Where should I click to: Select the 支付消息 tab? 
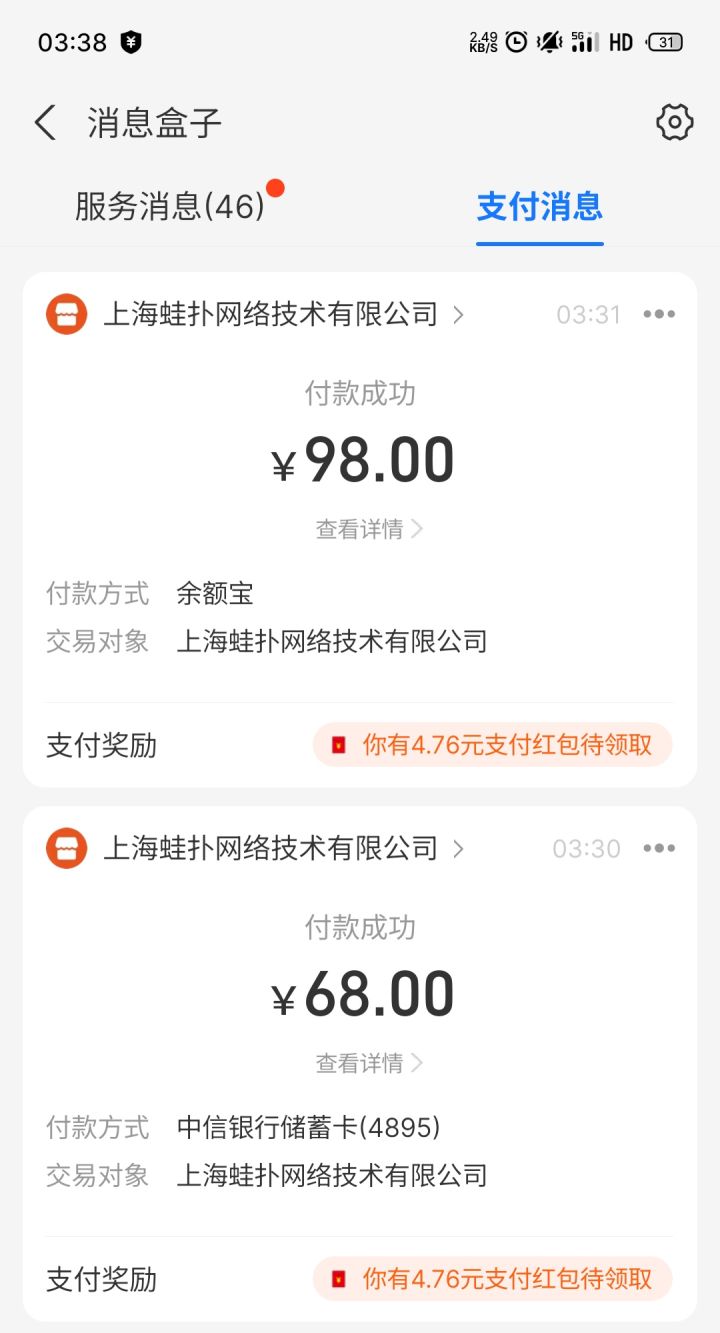point(539,206)
